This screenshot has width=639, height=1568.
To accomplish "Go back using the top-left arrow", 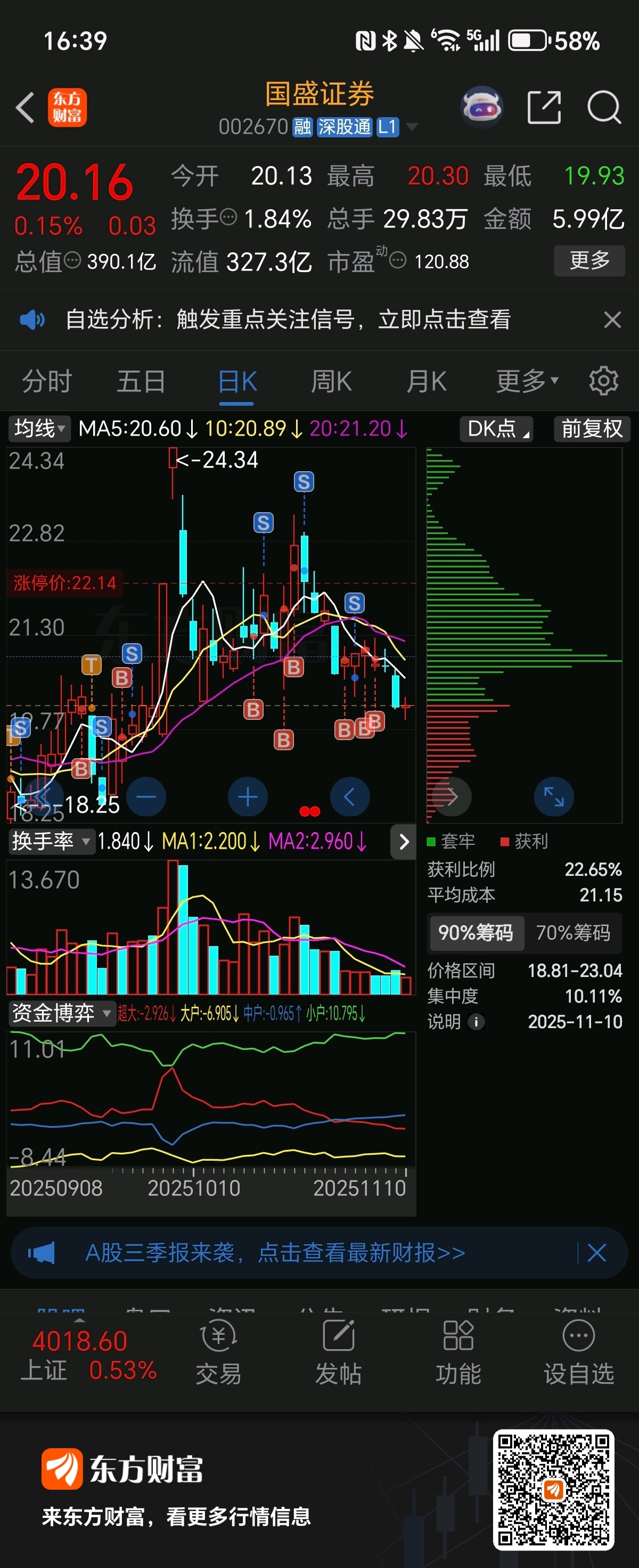I will coord(25,108).
